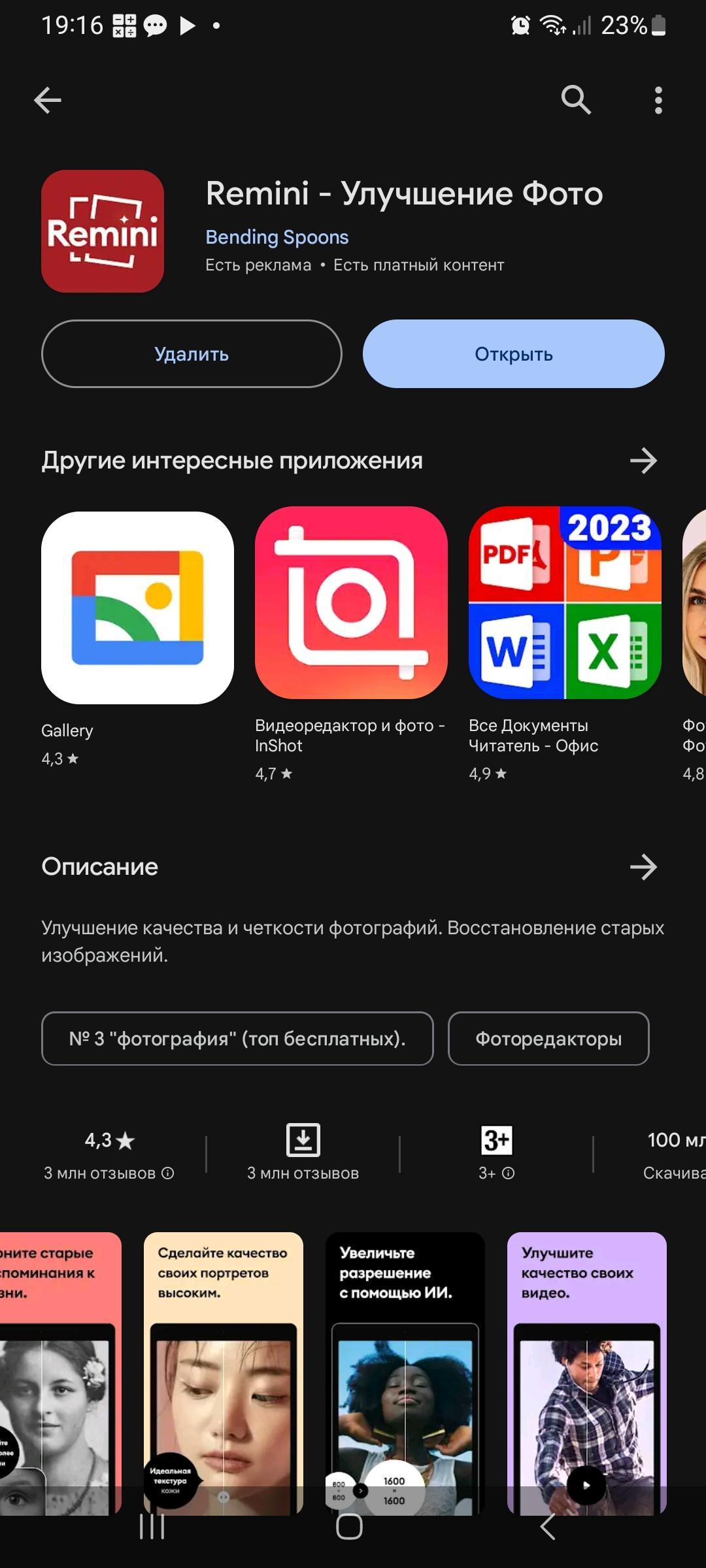Tap Удалить to uninstall Remini
This screenshot has height=1568, width=706.
tap(192, 353)
